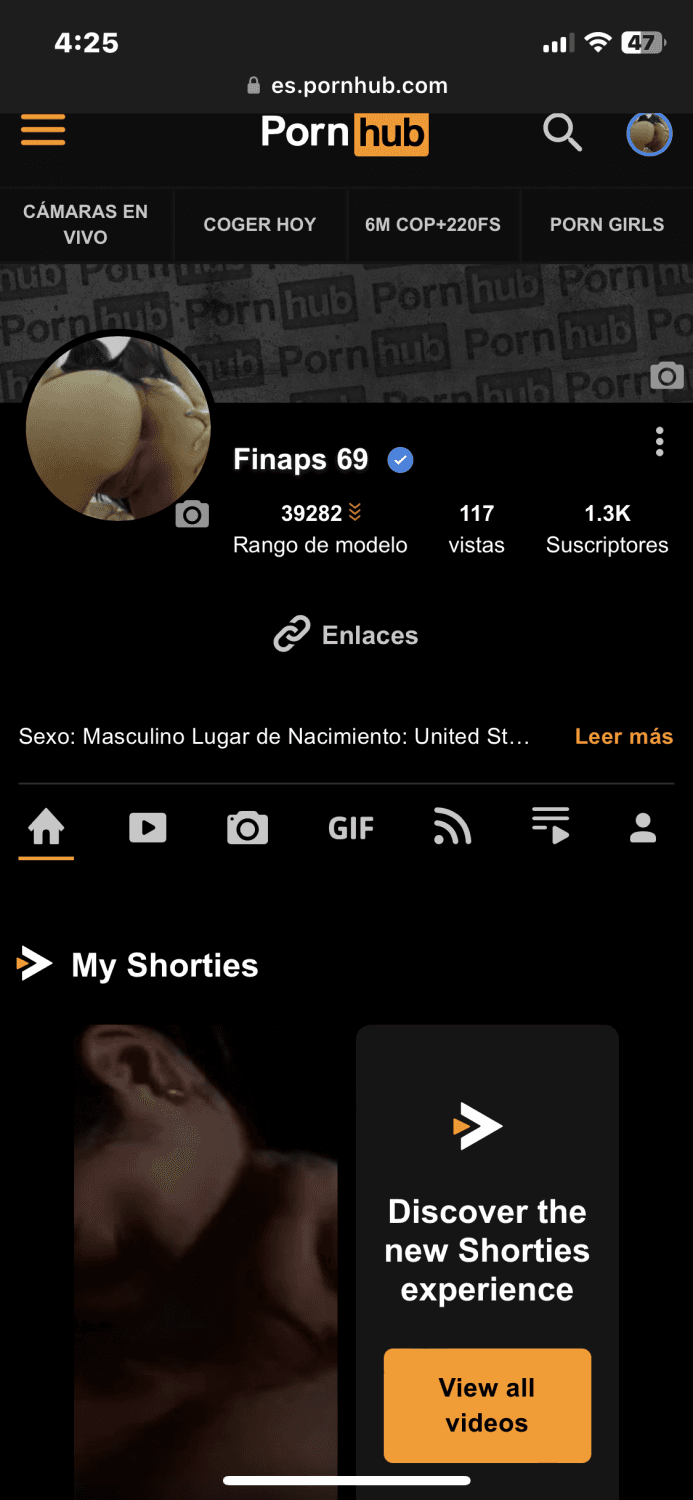This screenshot has width=693, height=1500.
Task: Open the search icon
Action: point(562,132)
